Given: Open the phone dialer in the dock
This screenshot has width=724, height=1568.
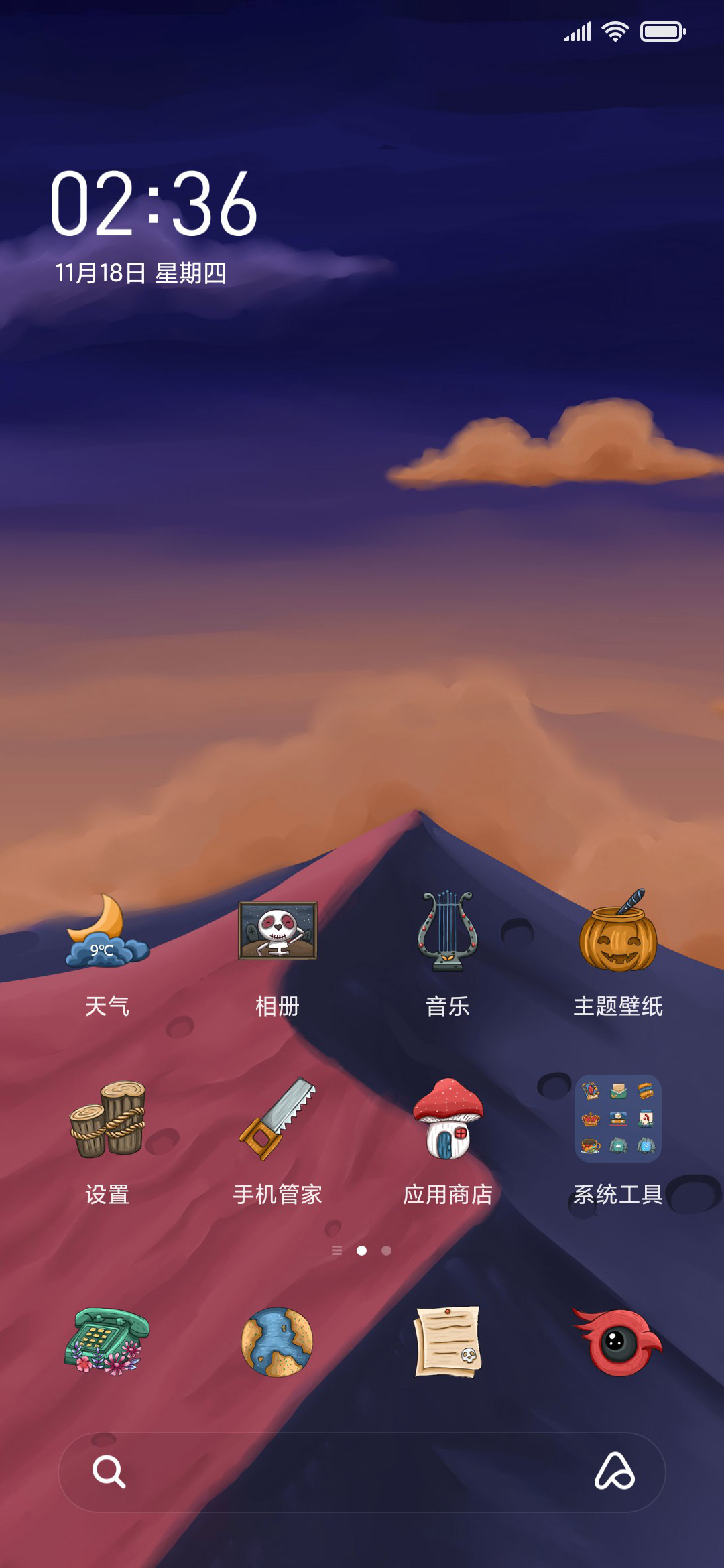Looking at the screenshot, I should pyautogui.click(x=107, y=1342).
